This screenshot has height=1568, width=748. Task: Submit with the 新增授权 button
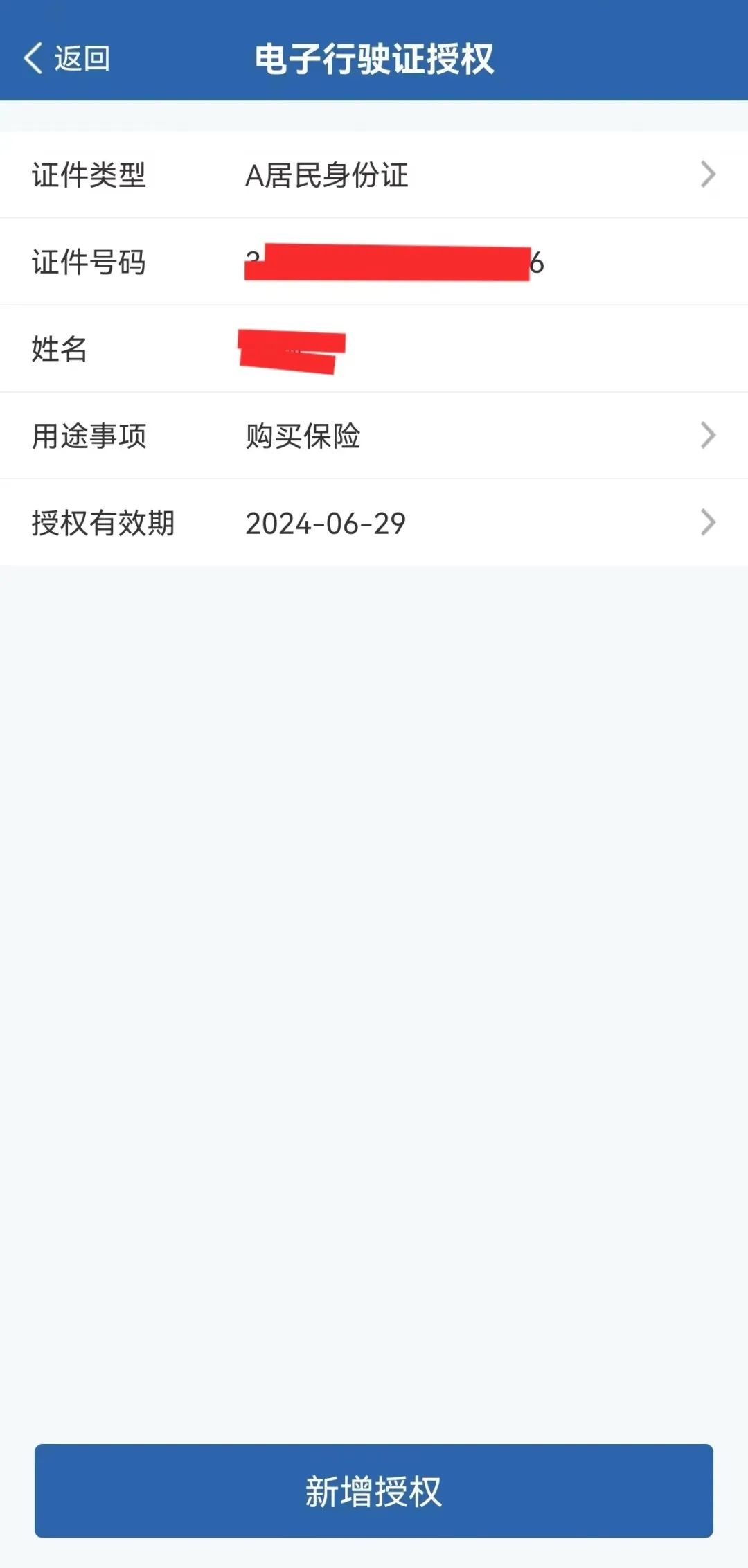point(374,1490)
